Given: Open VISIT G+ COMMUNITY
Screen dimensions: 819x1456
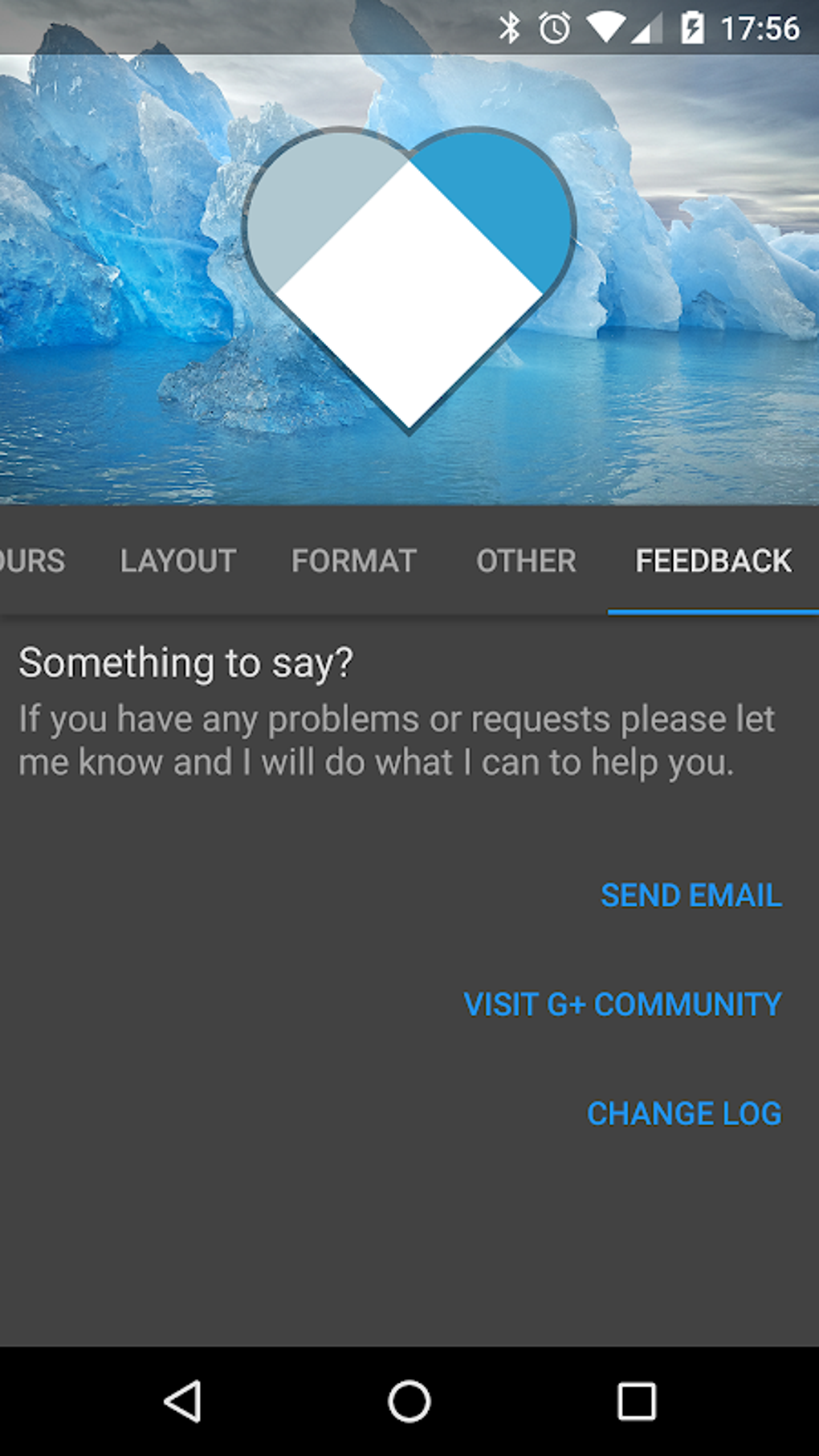Looking at the screenshot, I should click(623, 1004).
